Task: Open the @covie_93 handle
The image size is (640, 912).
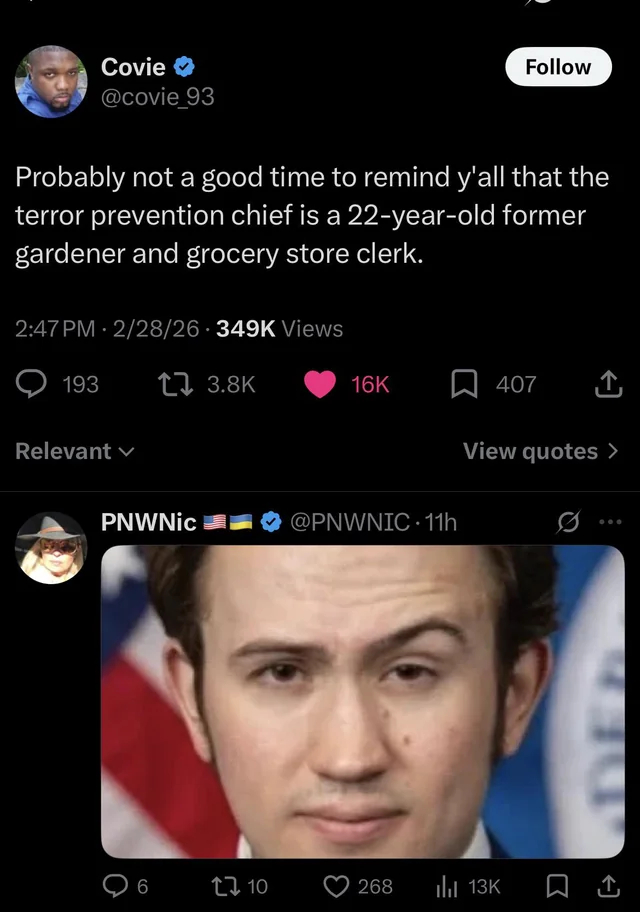Action: click(x=158, y=97)
